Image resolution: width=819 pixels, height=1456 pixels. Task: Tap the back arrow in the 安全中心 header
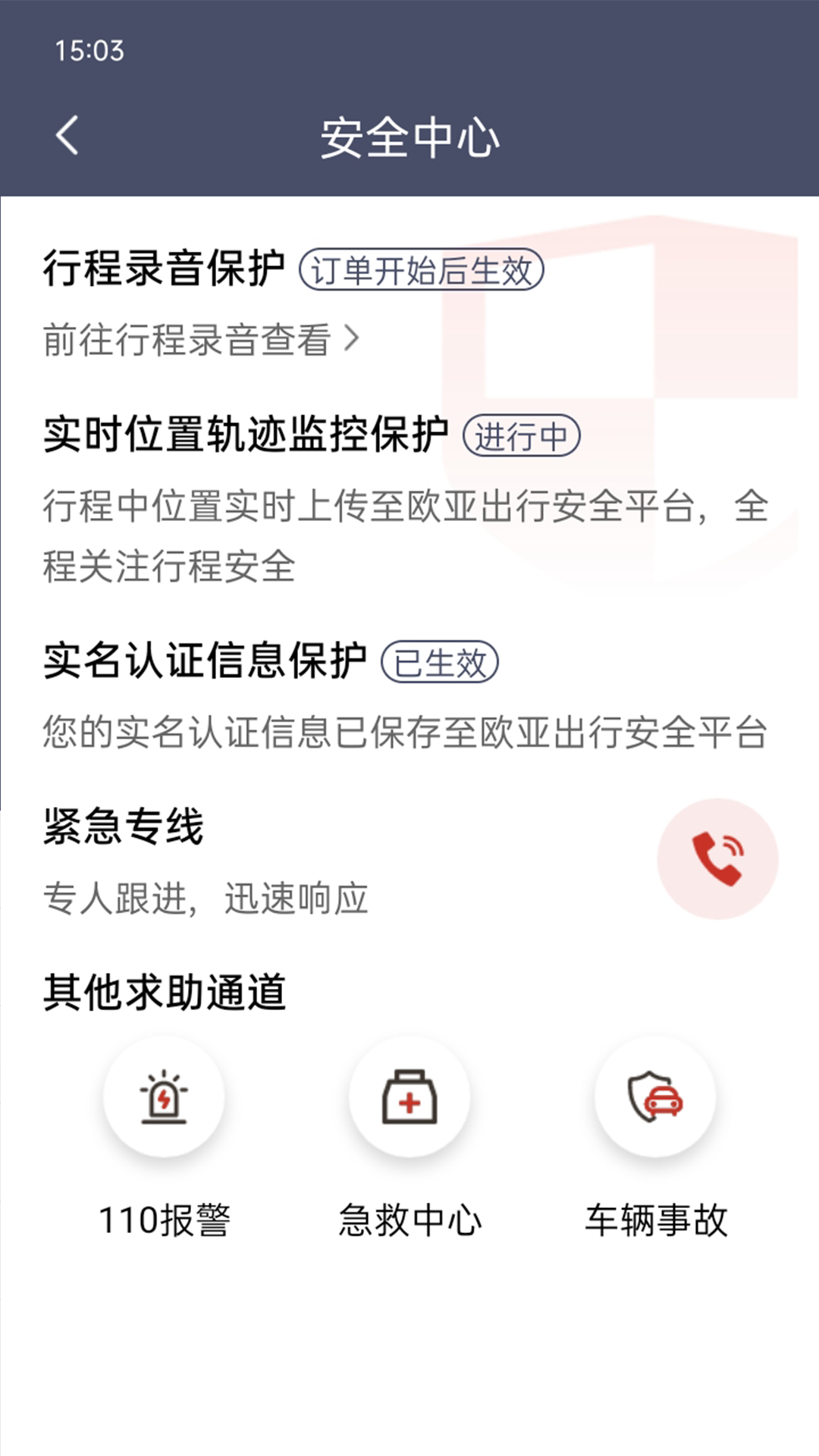tap(67, 135)
